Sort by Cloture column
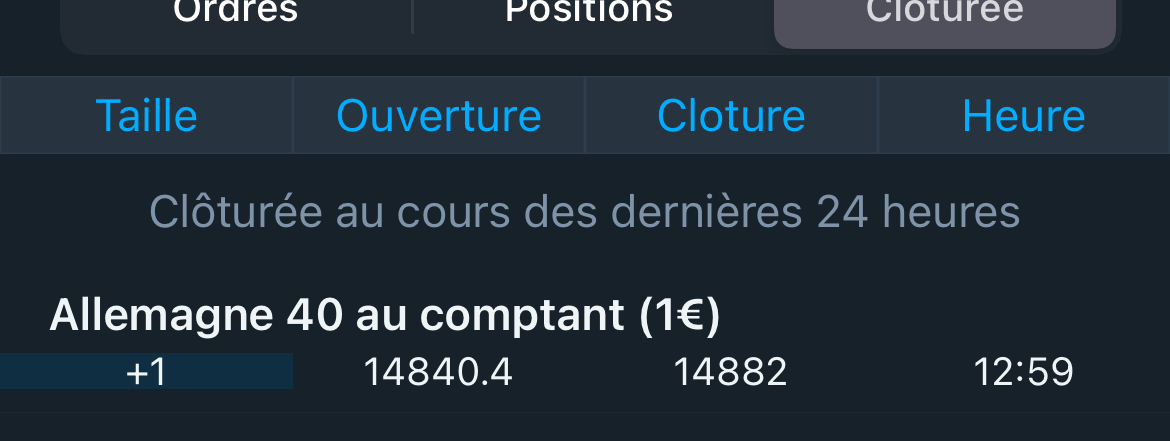The height and width of the screenshot is (441, 1170). coord(731,116)
